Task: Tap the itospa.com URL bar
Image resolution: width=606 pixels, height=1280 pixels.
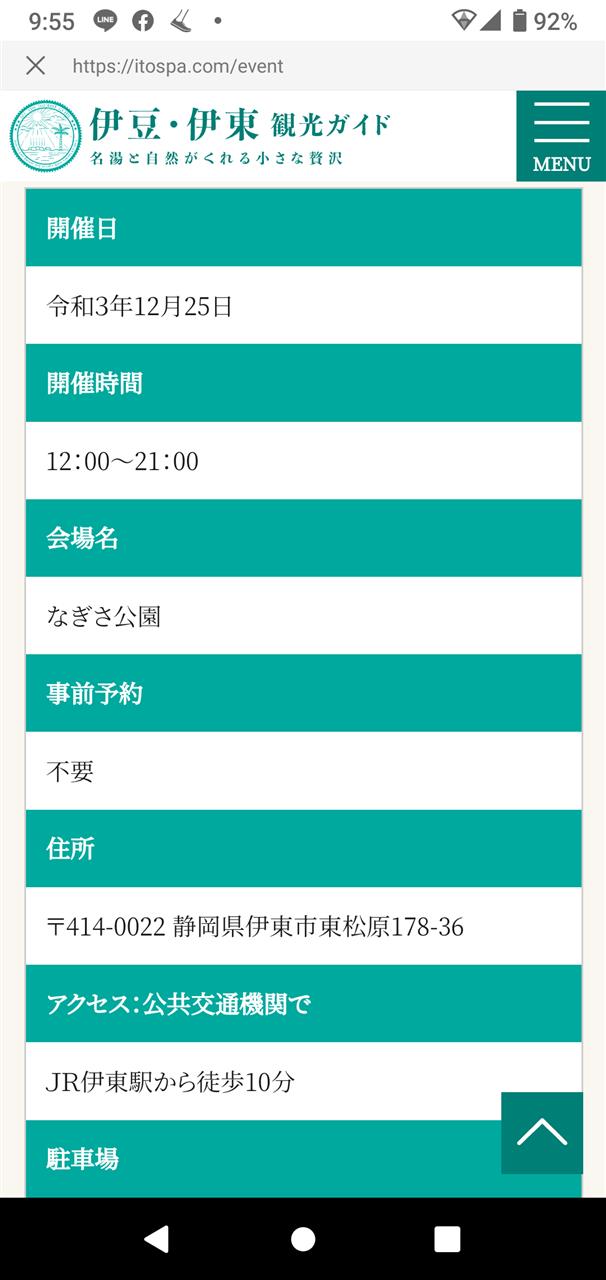Action: (178, 66)
